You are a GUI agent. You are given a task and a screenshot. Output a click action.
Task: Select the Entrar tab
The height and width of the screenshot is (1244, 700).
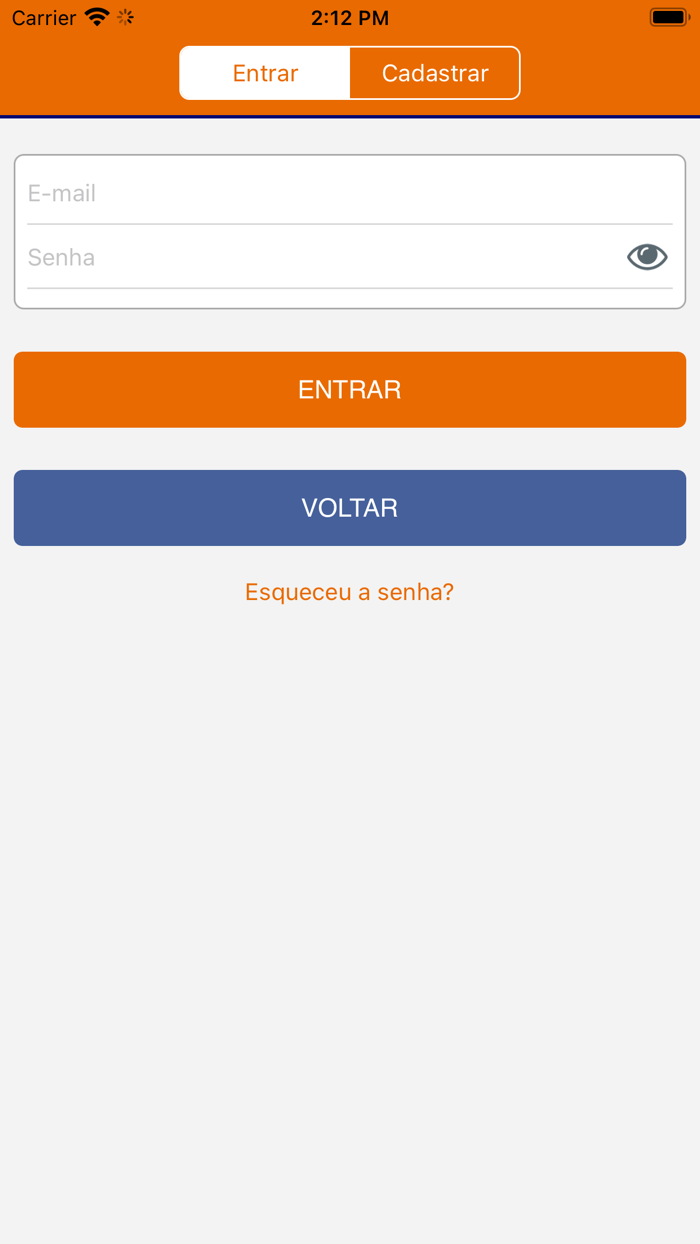[265, 73]
